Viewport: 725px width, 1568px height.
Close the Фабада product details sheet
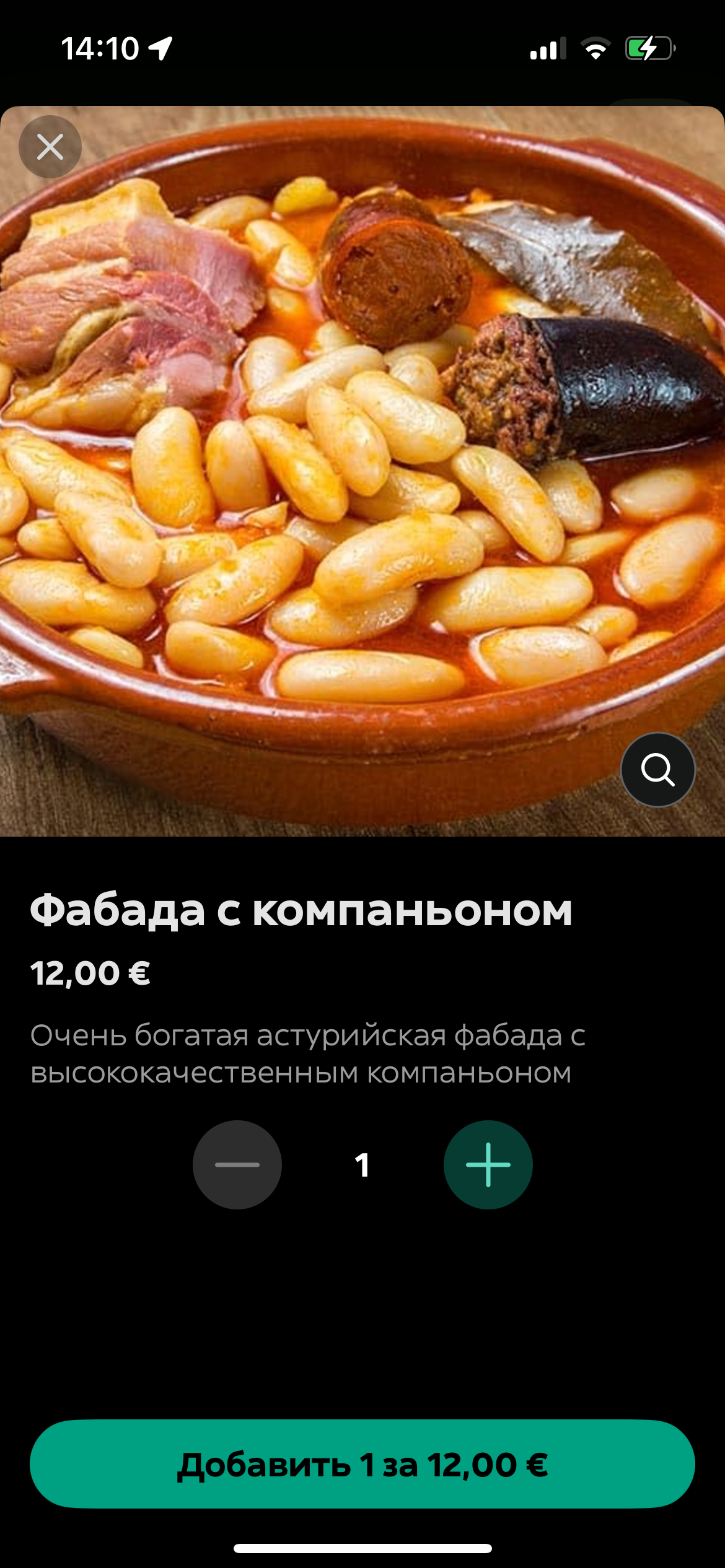pyautogui.click(x=50, y=147)
